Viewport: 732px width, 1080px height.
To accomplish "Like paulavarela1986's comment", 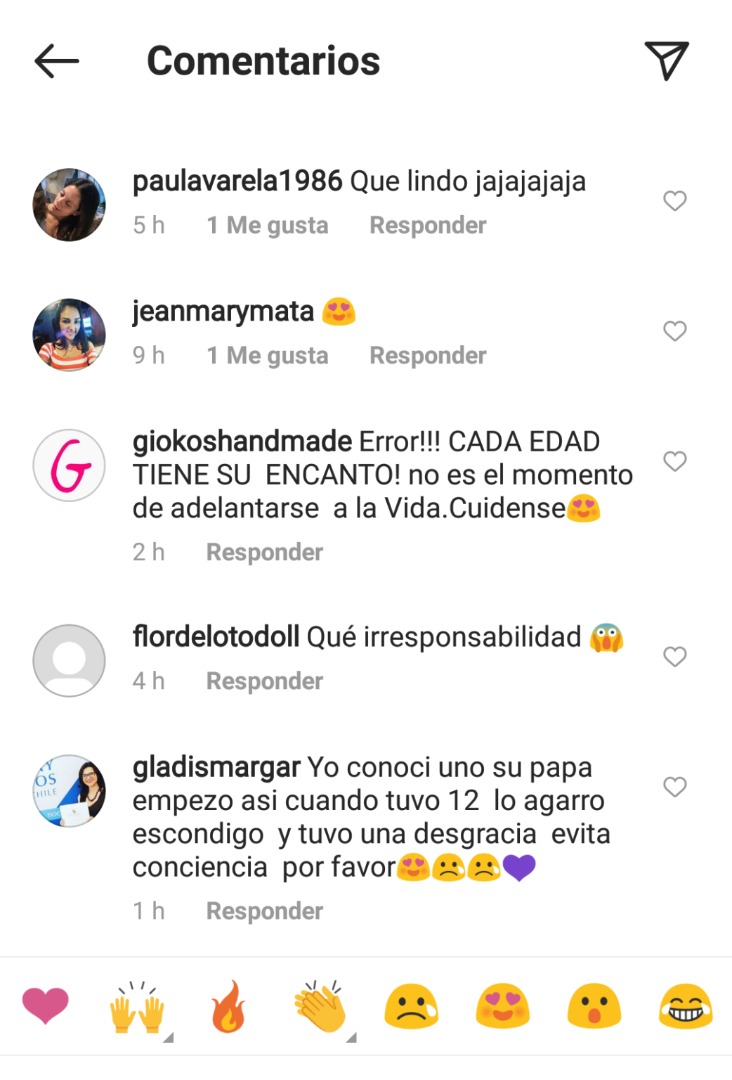I will [x=675, y=201].
